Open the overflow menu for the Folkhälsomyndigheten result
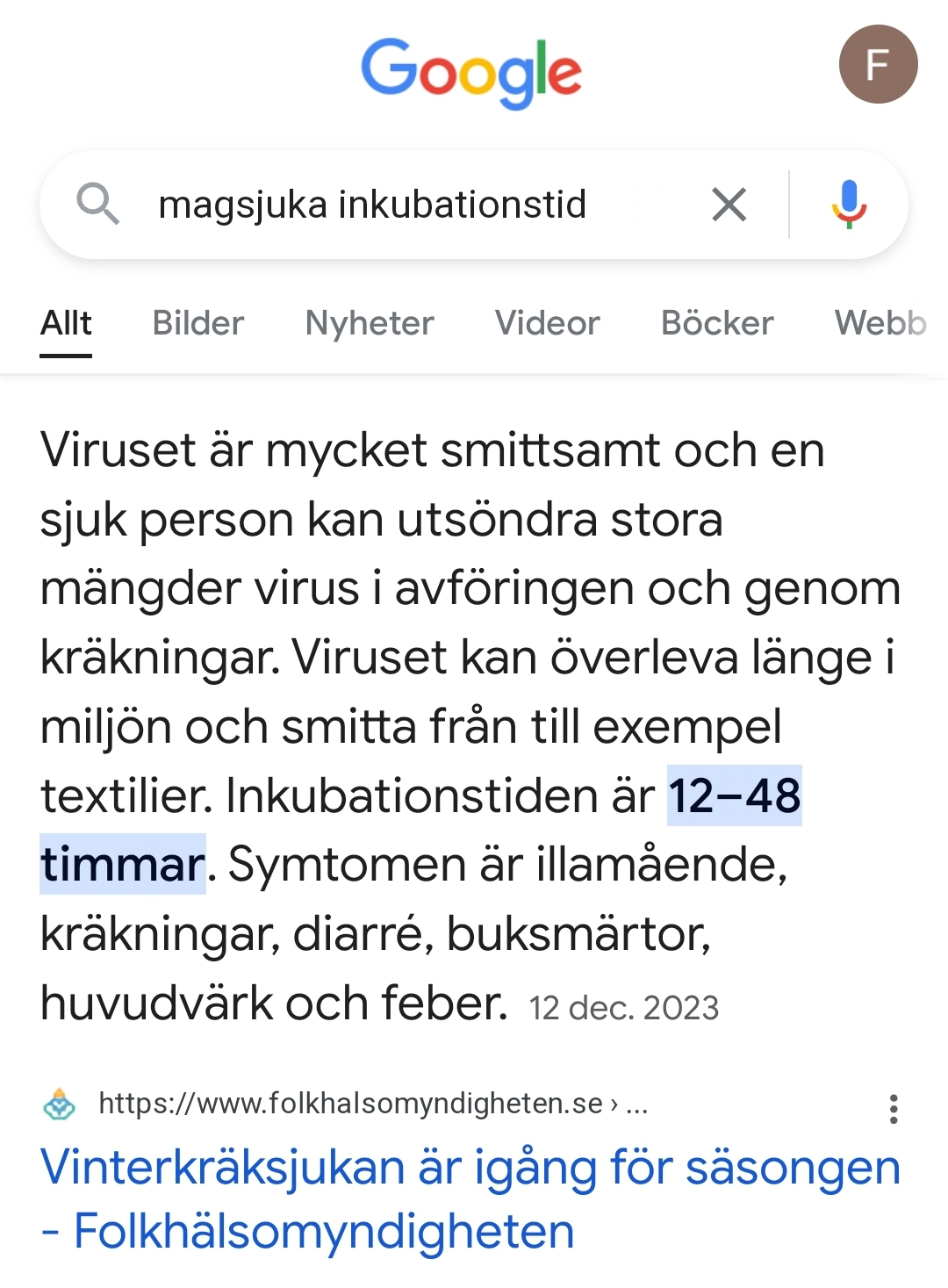 pos(894,1109)
